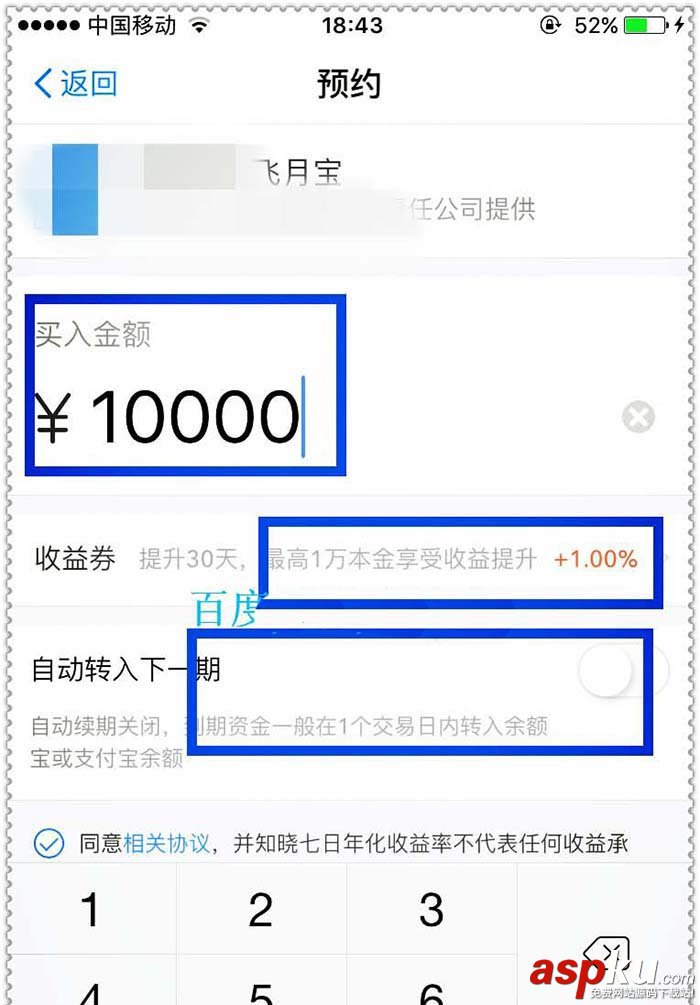Screen dimensions: 700x1005
Task: Go back via 返回
Action: coord(76,83)
